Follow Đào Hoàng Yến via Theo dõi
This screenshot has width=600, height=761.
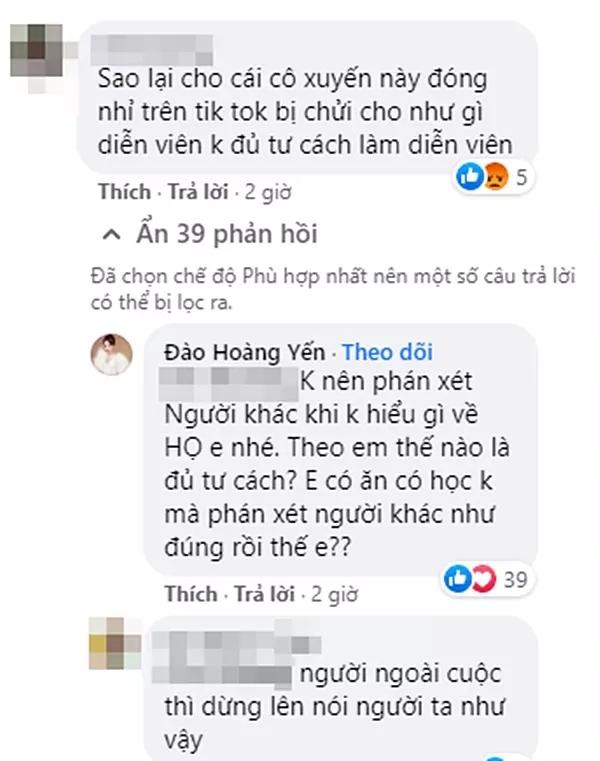[x=382, y=351]
